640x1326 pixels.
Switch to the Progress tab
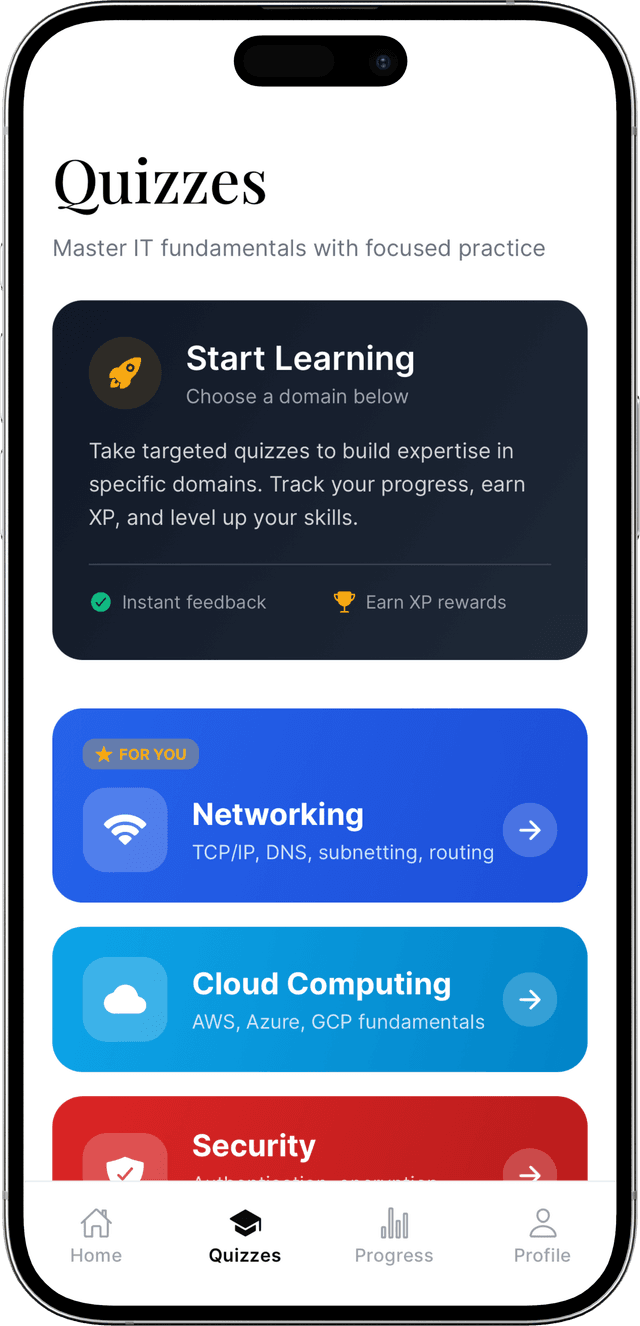tap(394, 1236)
